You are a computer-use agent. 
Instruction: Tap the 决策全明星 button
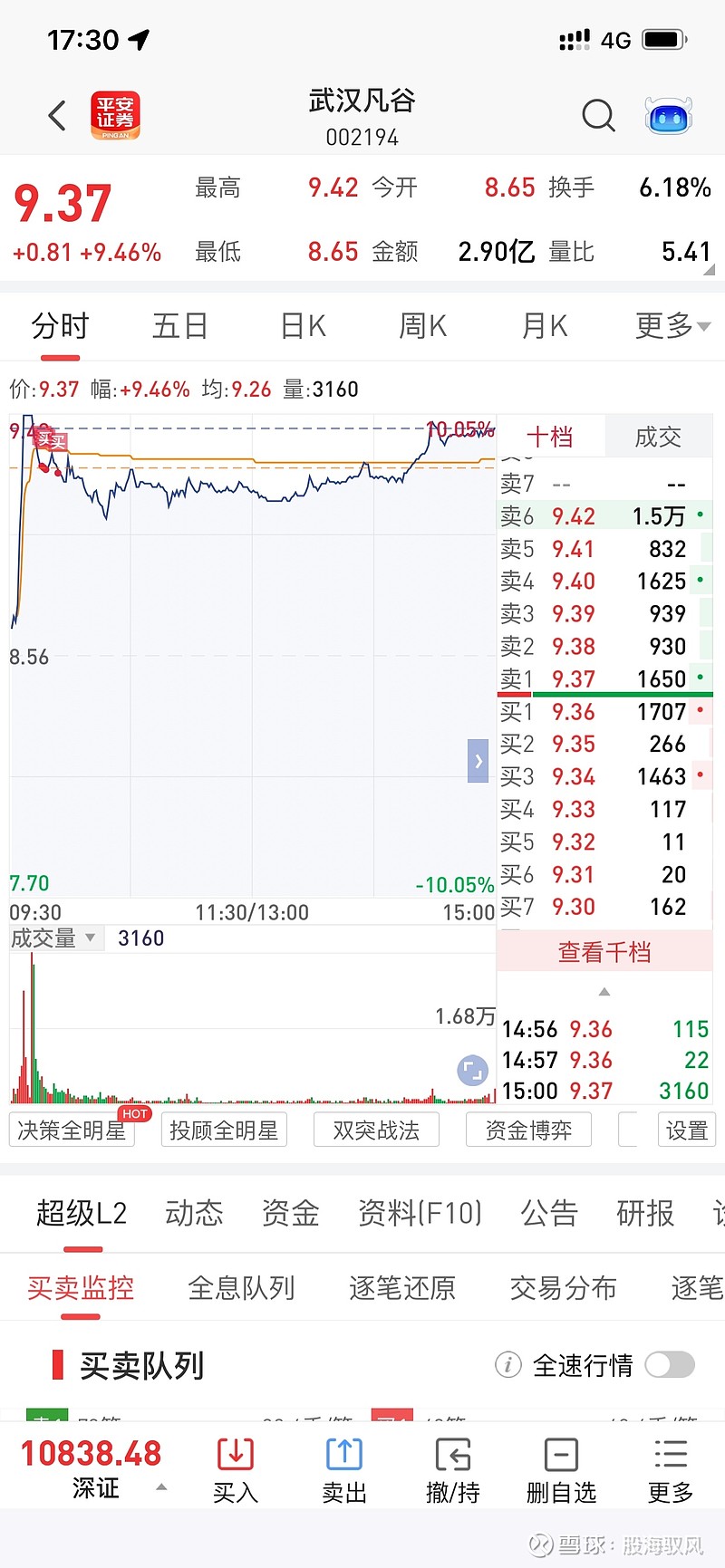(x=72, y=1130)
